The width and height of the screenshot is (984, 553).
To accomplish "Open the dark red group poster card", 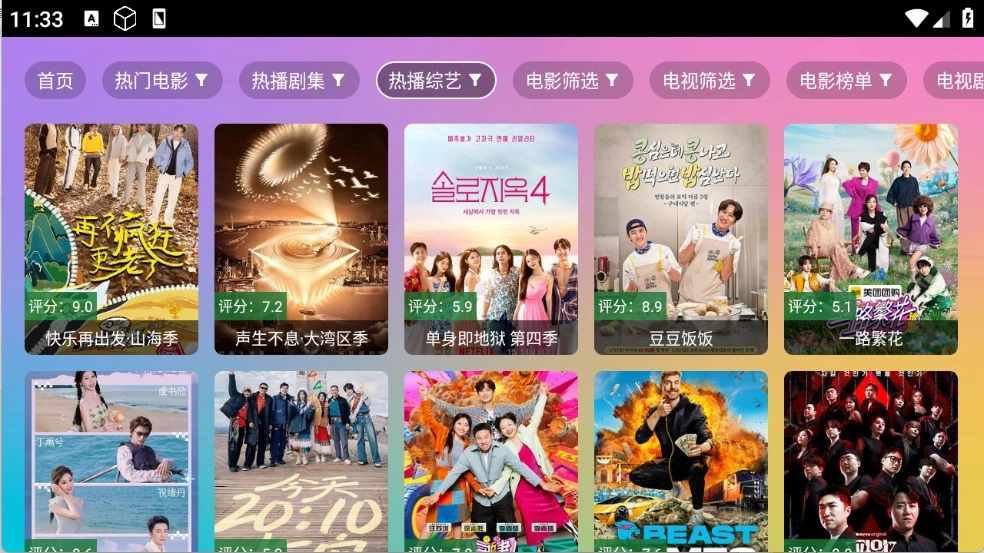I will point(871,460).
